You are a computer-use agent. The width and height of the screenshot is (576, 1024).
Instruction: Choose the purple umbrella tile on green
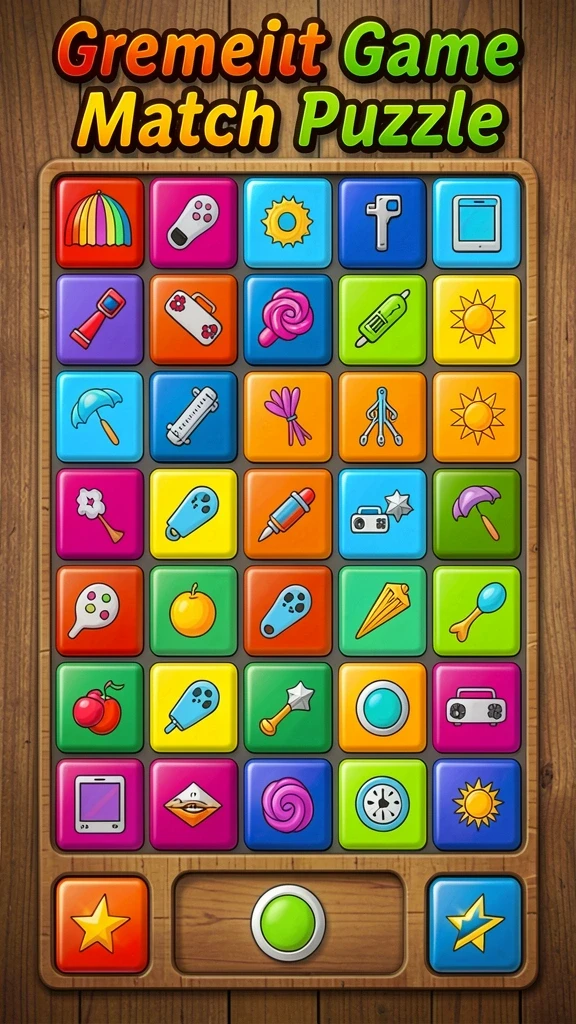click(x=477, y=513)
